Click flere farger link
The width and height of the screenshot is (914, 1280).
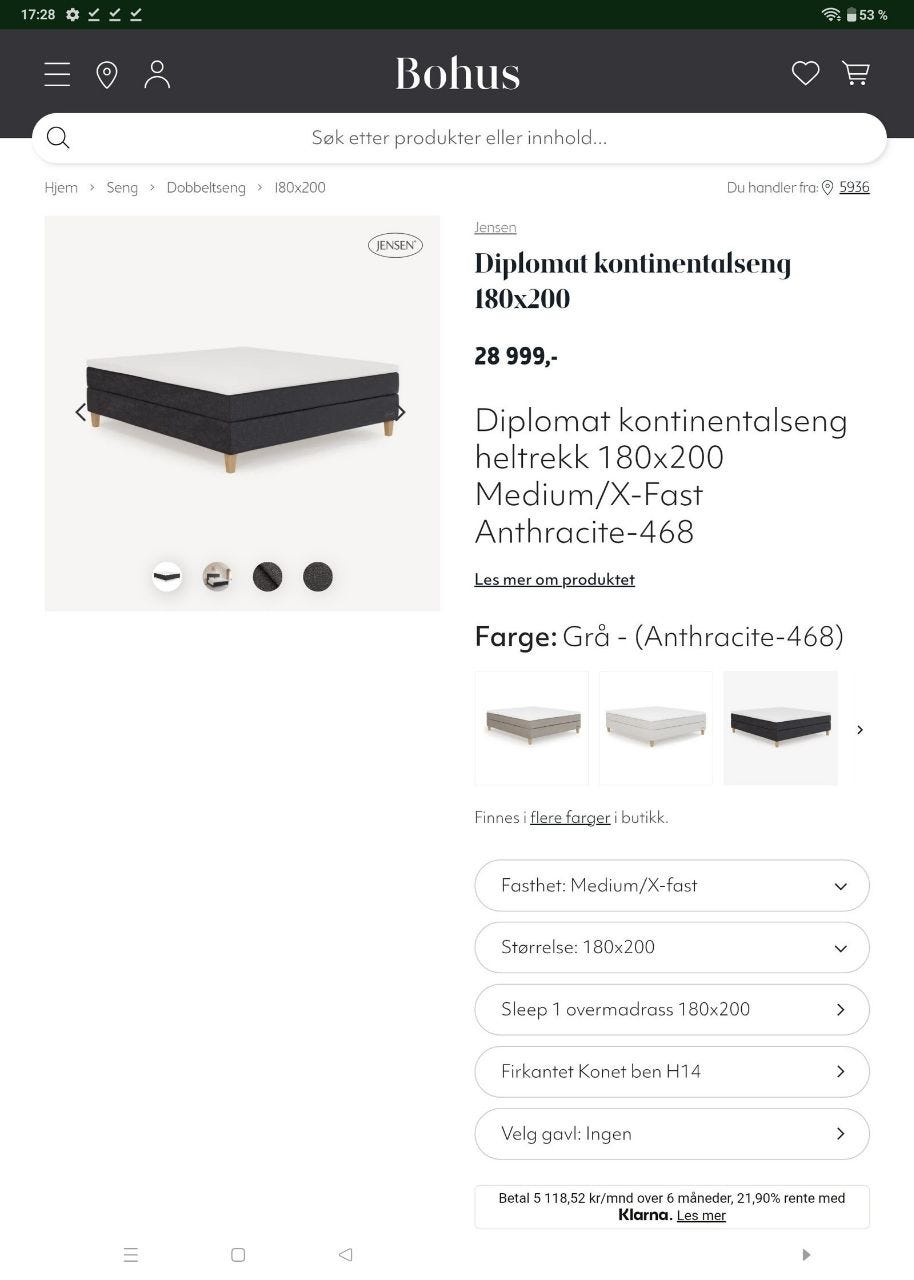coord(570,817)
